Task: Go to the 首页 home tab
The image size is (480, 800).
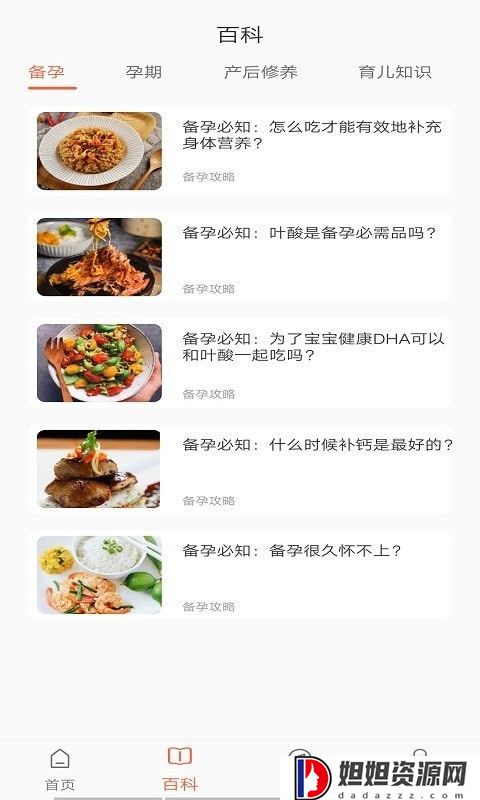Action: (60, 769)
